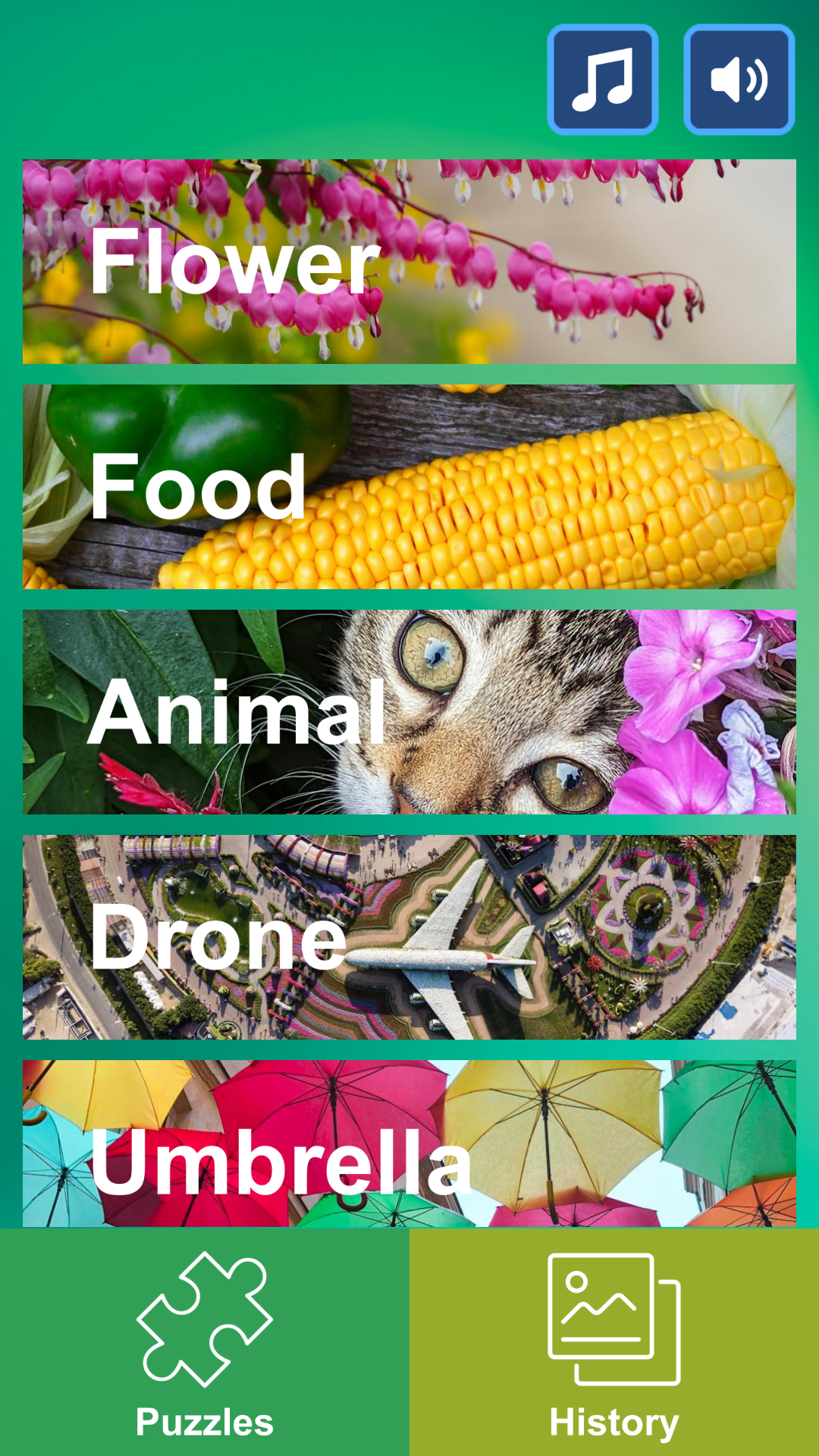The height and width of the screenshot is (1456, 819).
Task: Select the Animal puzzle category
Action: 409,712
